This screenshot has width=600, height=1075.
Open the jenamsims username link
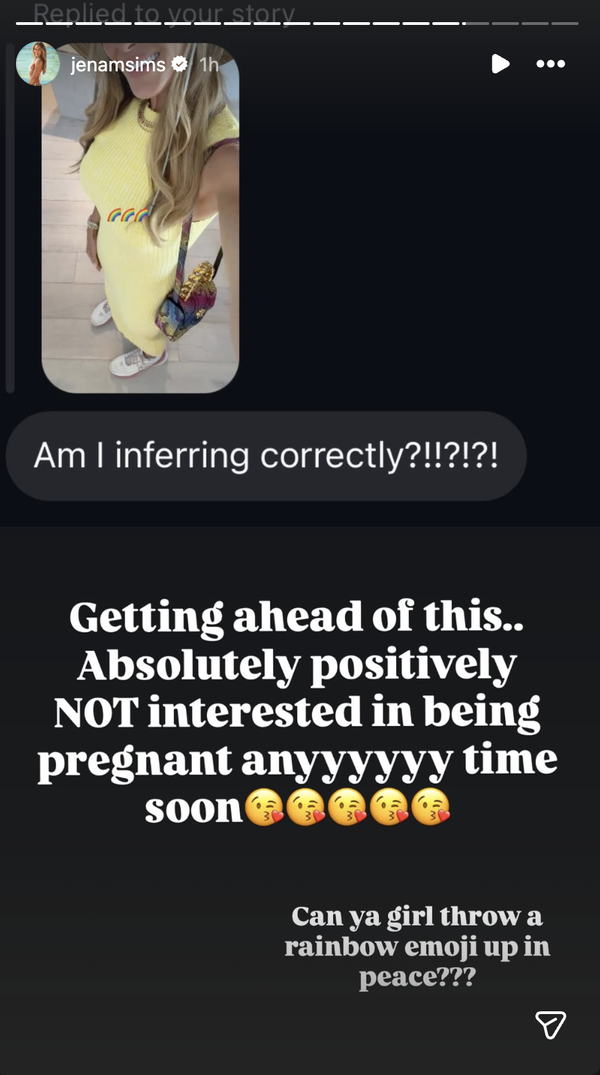click(119, 64)
